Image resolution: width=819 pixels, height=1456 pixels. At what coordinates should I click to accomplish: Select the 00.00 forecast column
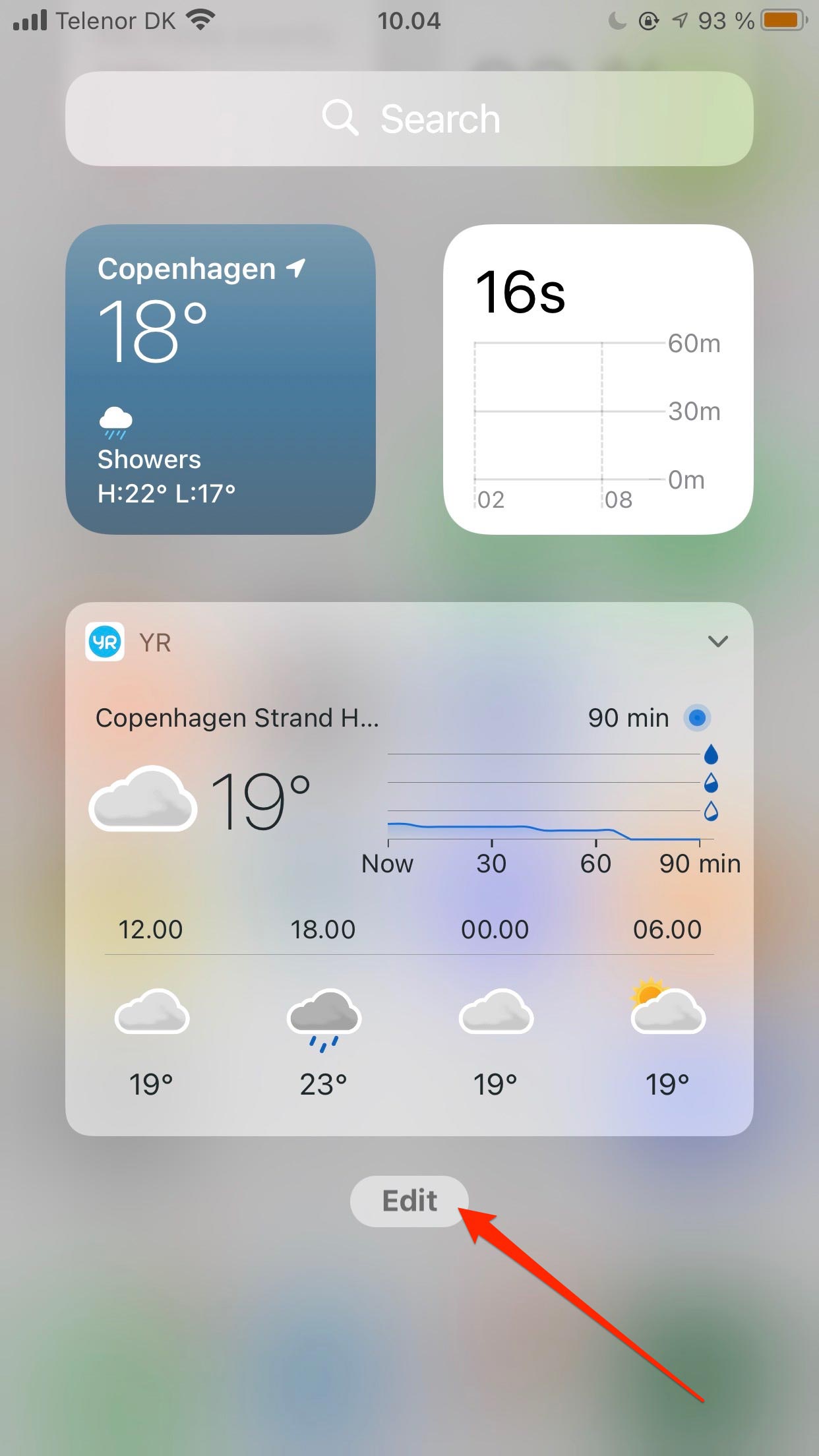click(496, 930)
